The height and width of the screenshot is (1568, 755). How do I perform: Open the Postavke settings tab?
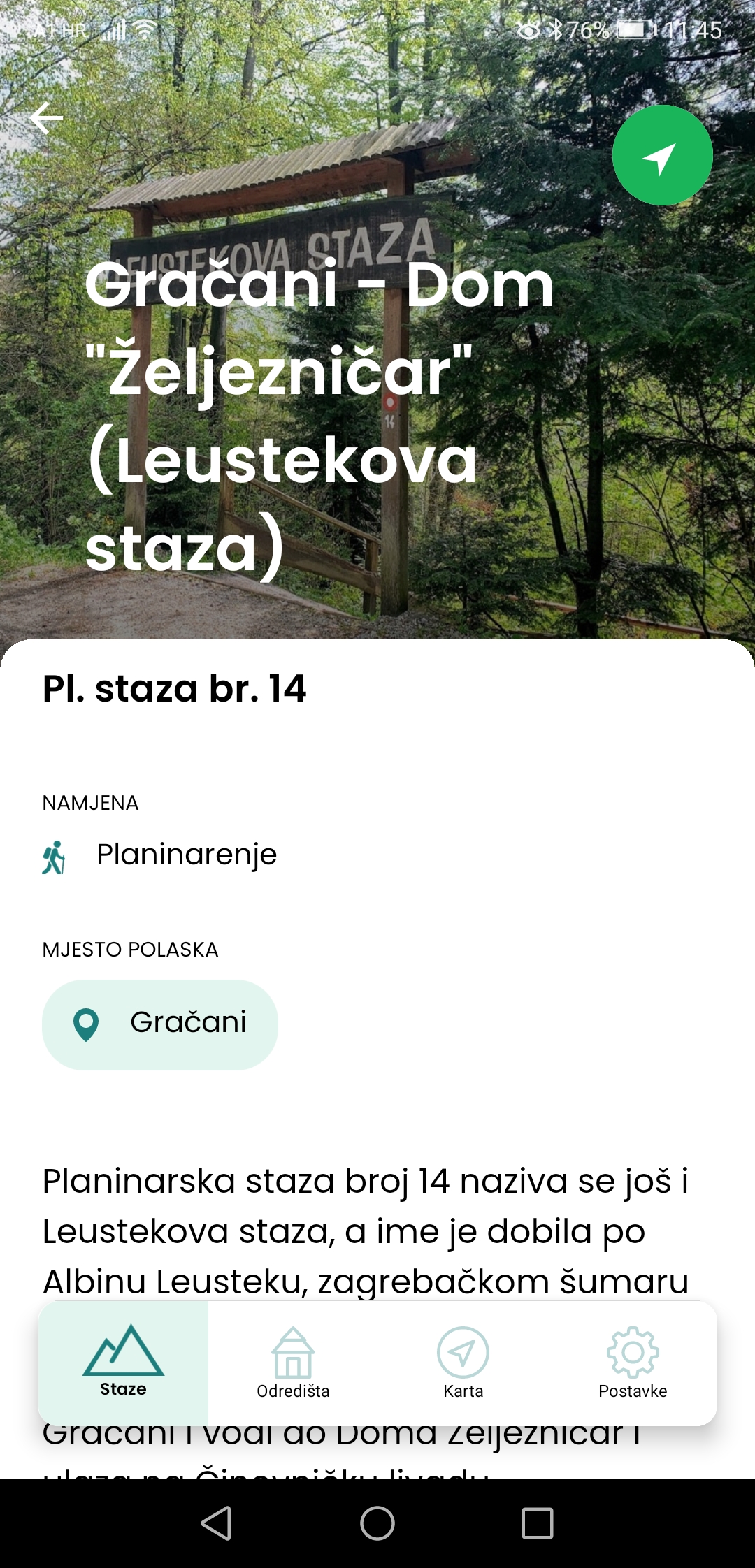point(633,1362)
